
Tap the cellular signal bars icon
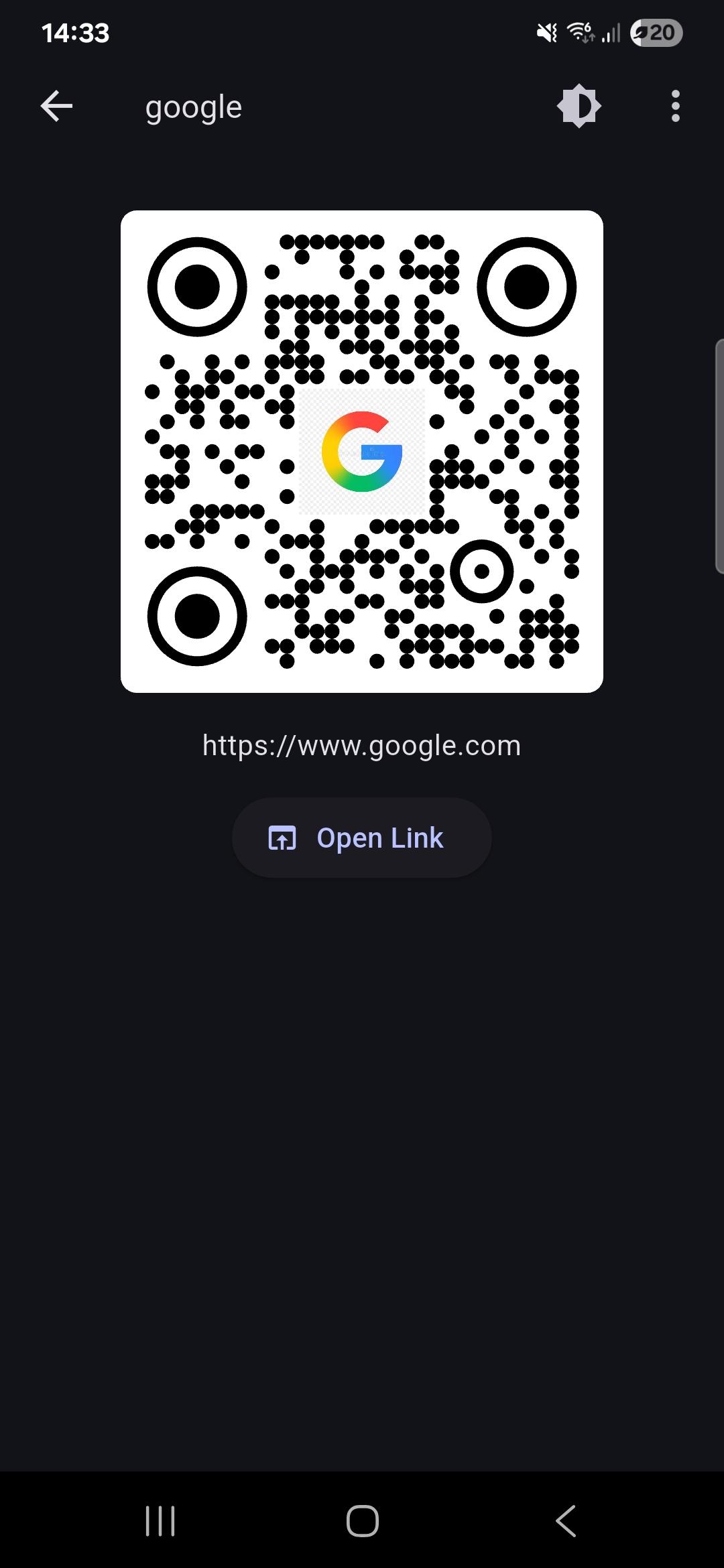[x=611, y=32]
